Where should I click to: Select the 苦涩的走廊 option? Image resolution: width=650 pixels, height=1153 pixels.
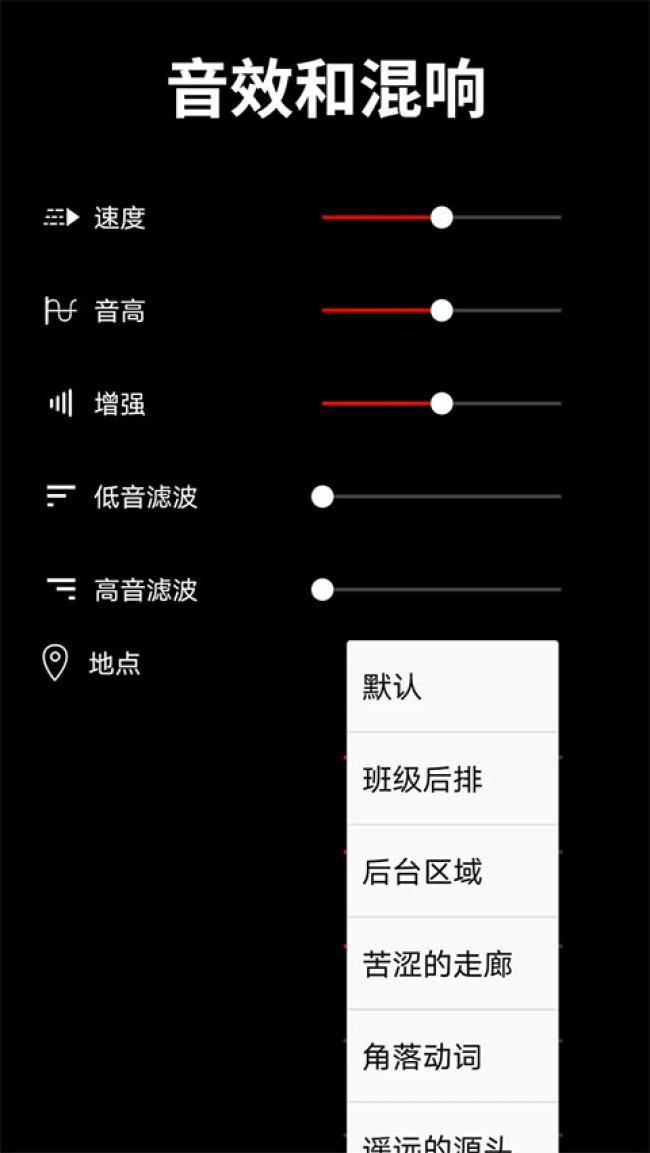[452, 964]
